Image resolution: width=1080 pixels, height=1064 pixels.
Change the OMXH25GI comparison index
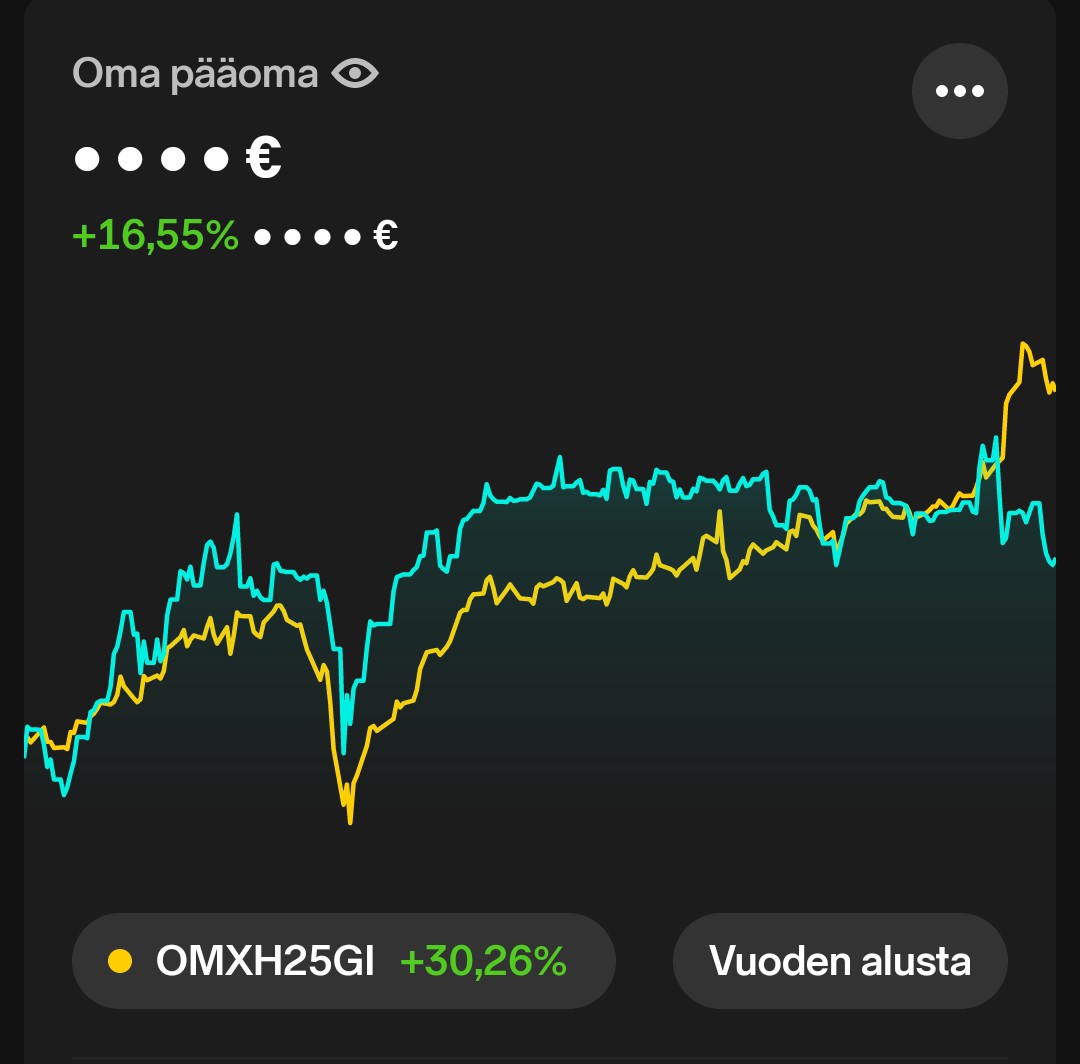tap(343, 961)
